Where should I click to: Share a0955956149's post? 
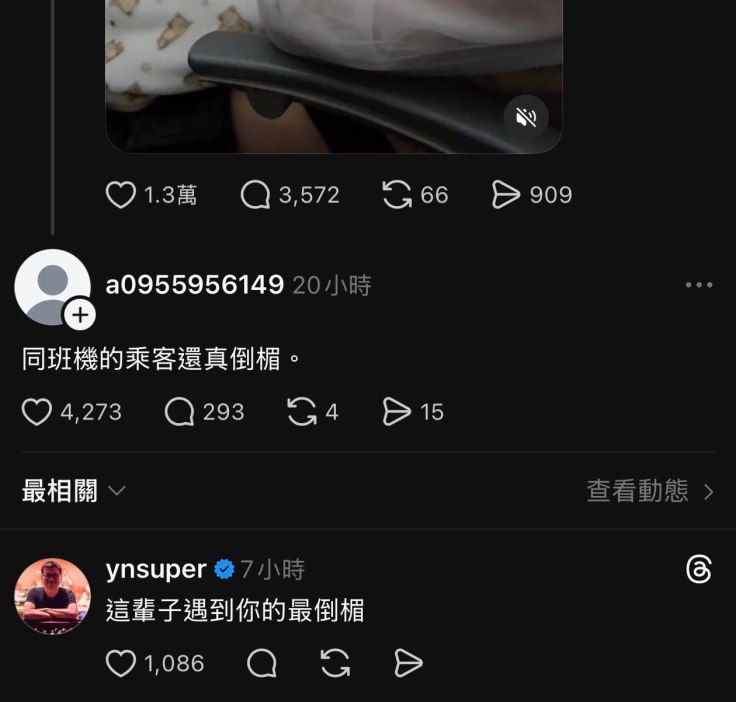[398, 412]
